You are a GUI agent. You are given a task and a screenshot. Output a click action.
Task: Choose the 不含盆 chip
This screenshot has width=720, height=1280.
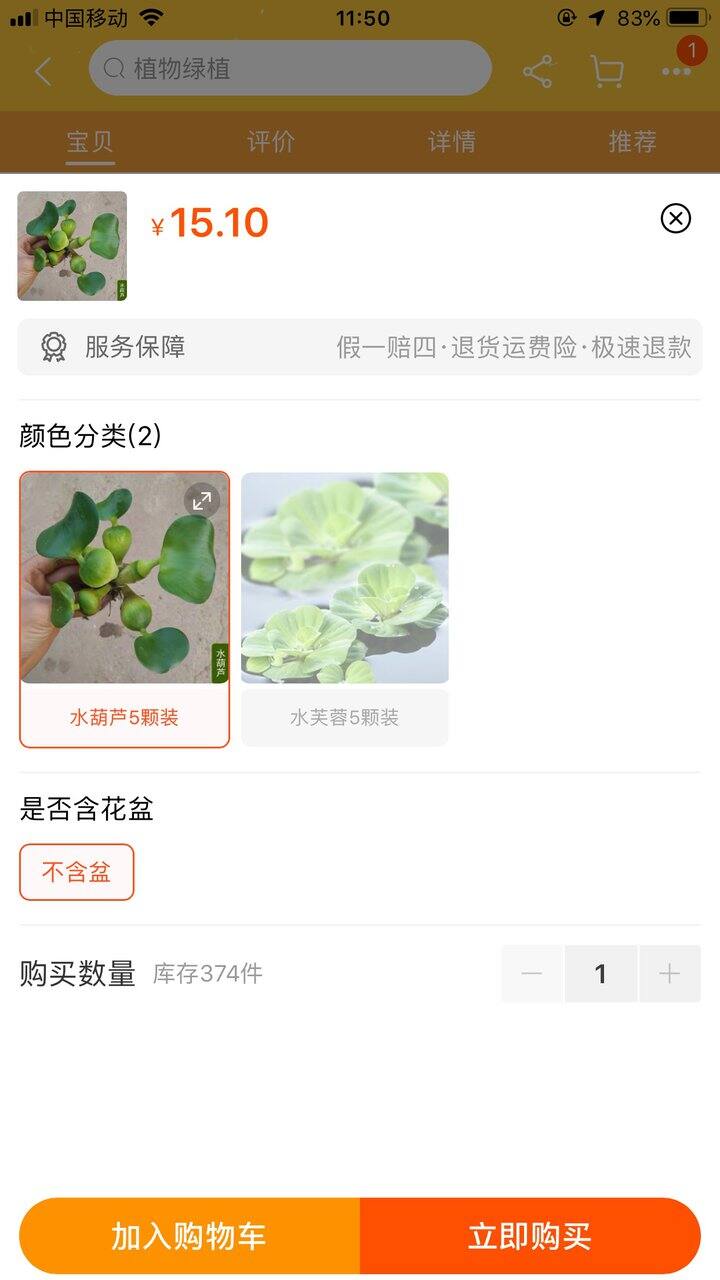pyautogui.click(x=77, y=872)
